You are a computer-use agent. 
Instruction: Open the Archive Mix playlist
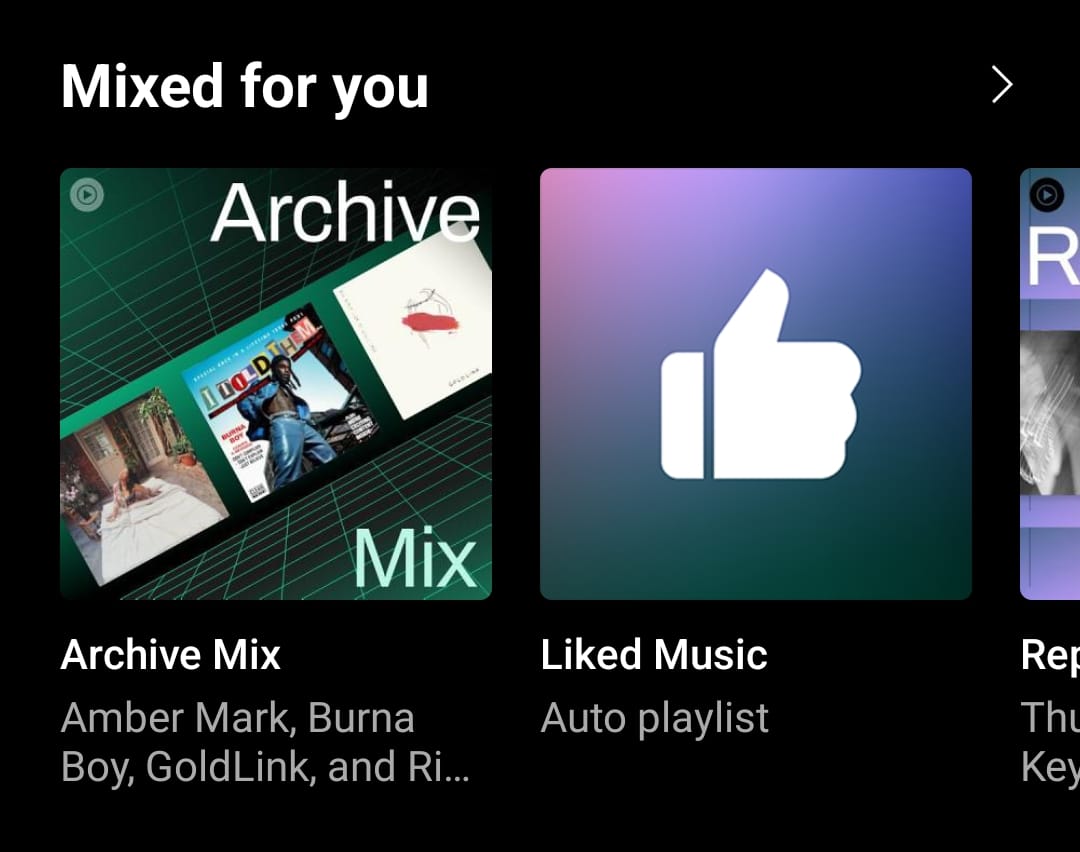276,384
